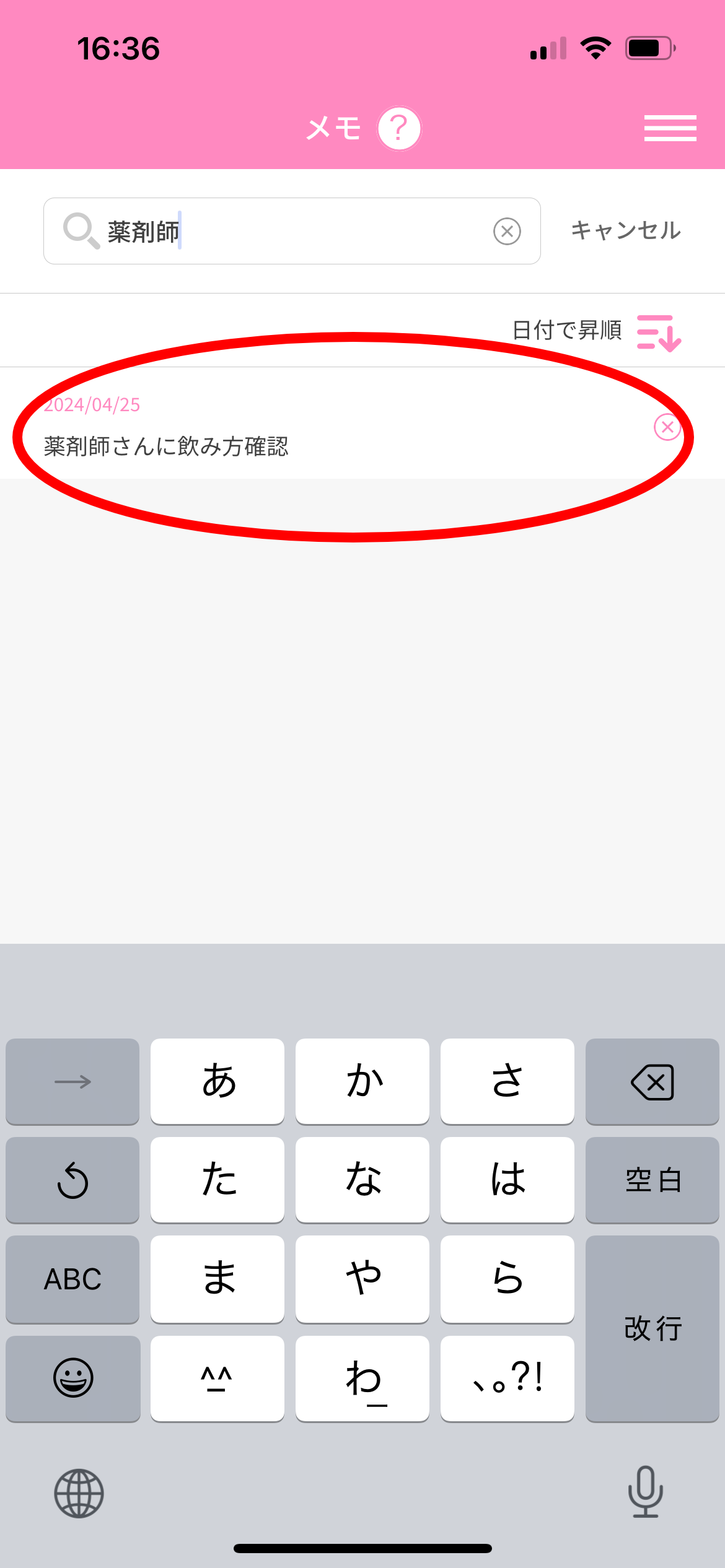Open the help question mark icon
Image resolution: width=725 pixels, height=1568 pixels.
(399, 128)
